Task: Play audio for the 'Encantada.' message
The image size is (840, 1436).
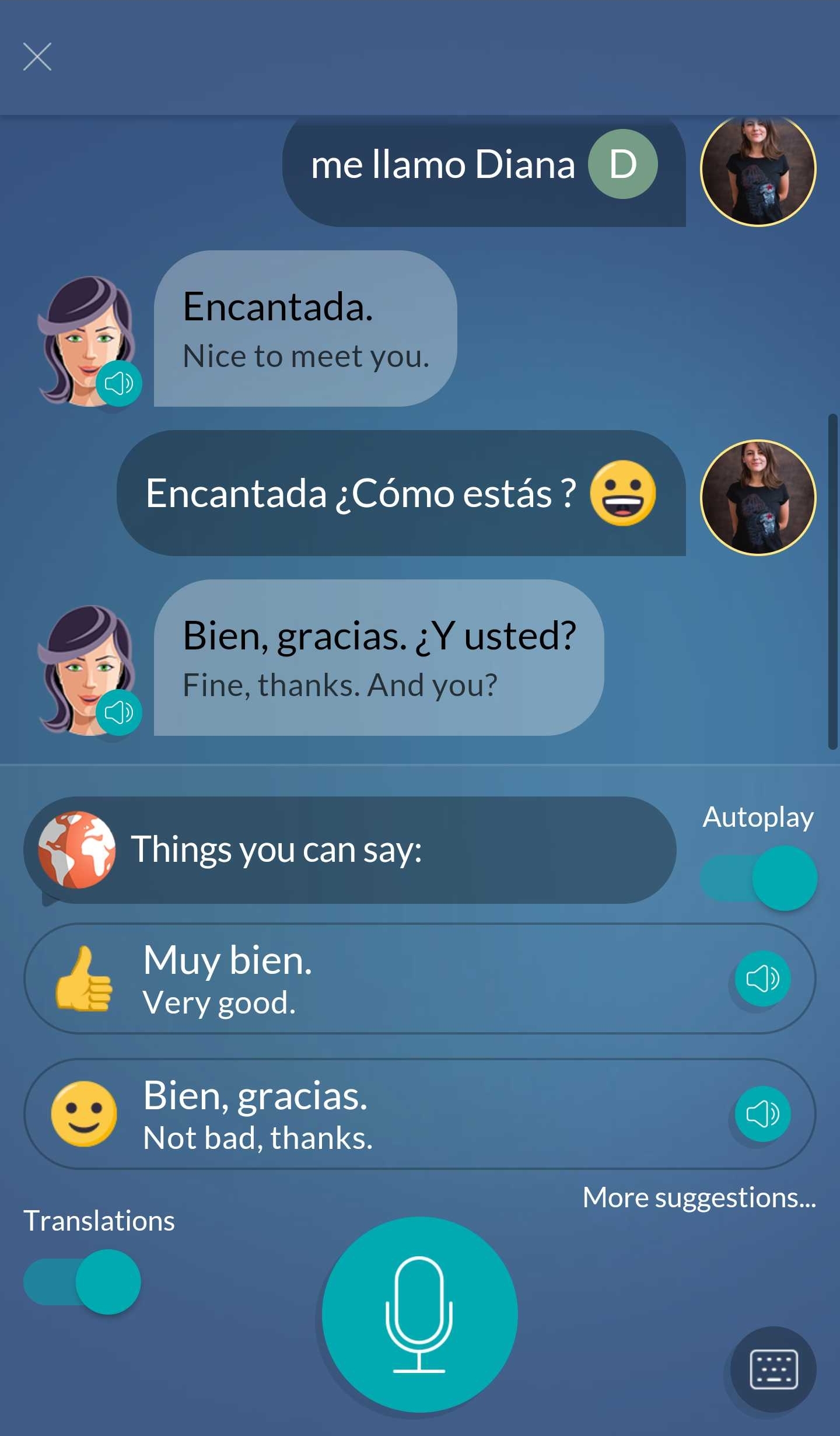Action: click(x=119, y=383)
